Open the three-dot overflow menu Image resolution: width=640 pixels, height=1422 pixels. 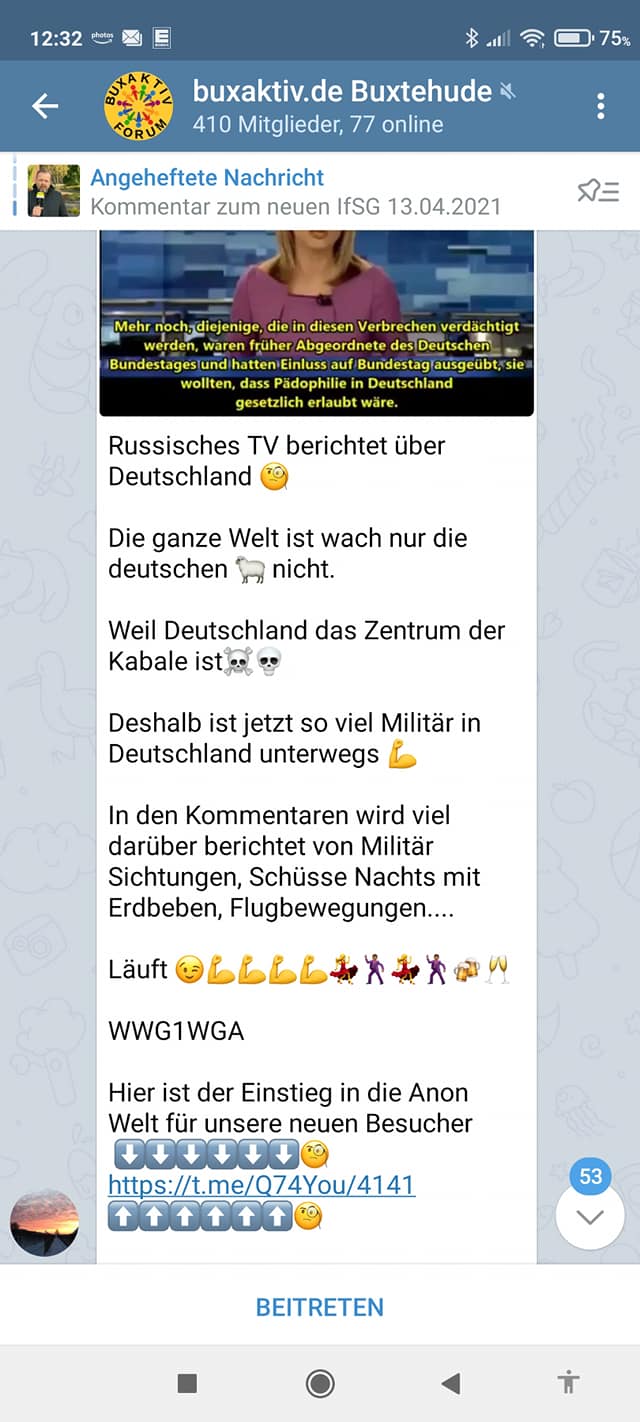pyautogui.click(x=600, y=106)
